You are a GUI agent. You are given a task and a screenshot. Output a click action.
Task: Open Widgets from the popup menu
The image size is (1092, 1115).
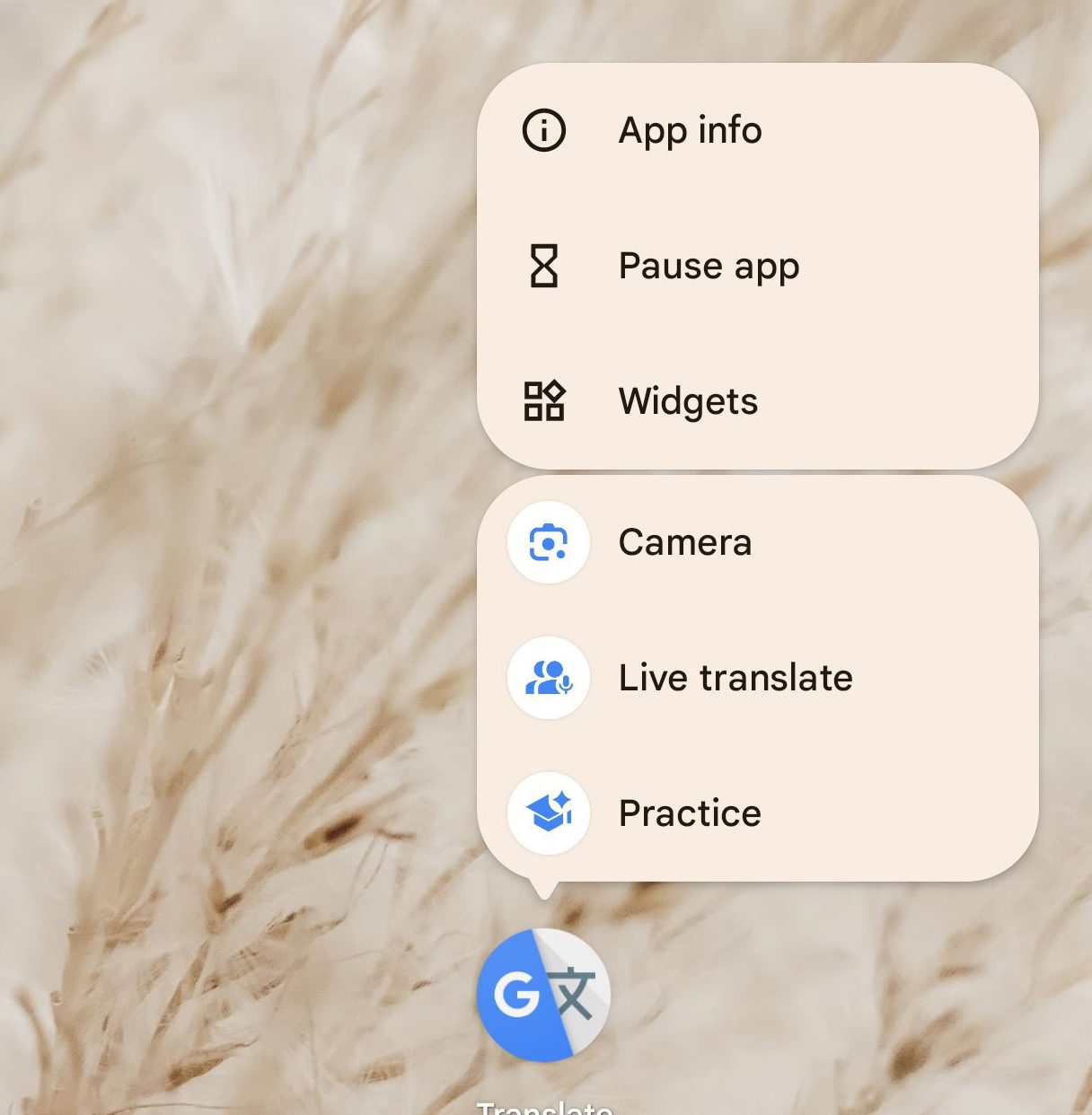pyautogui.click(x=687, y=401)
